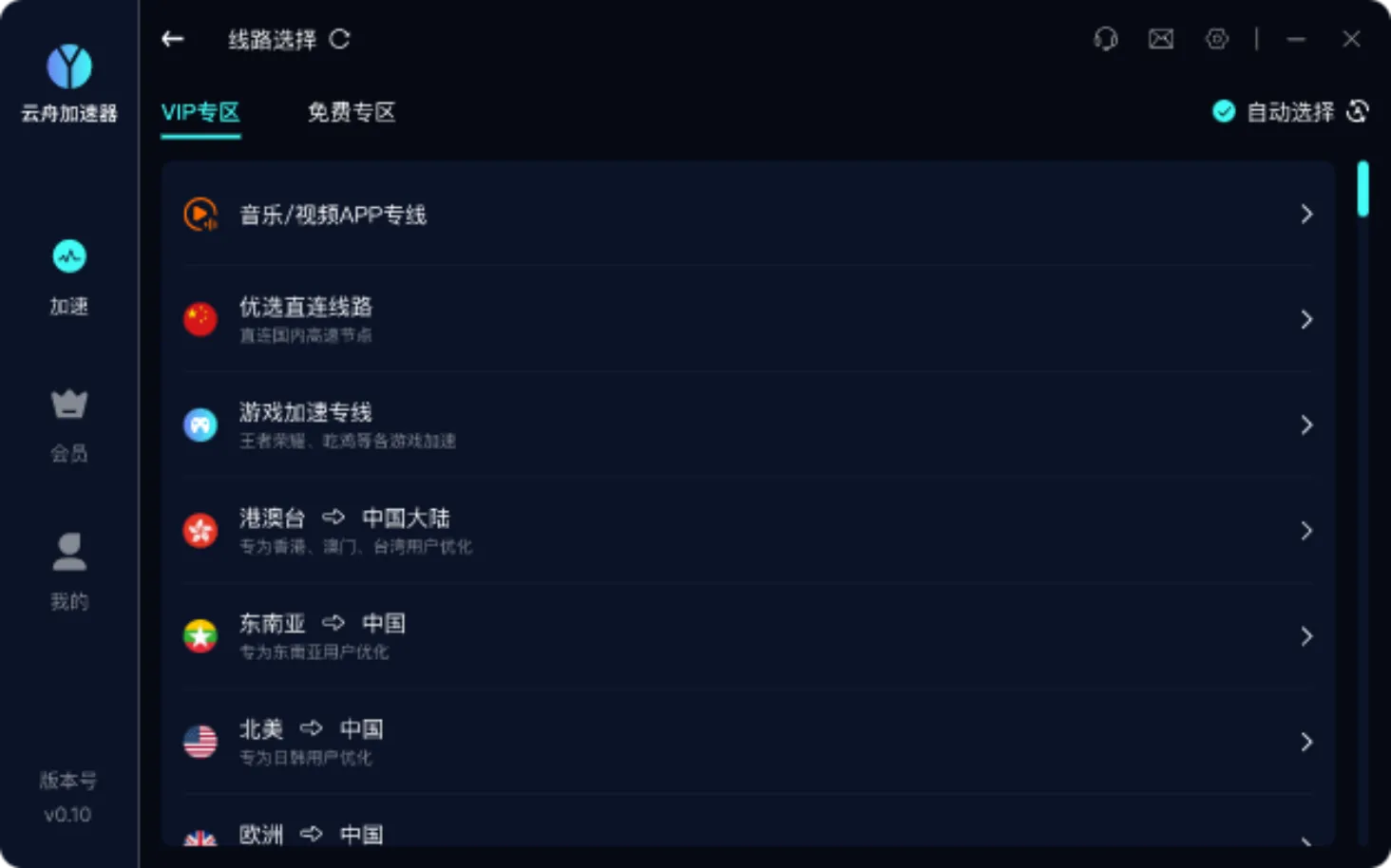Open 音乐/视频APP专线 row
The width and height of the screenshot is (1391, 868).
coord(747,215)
